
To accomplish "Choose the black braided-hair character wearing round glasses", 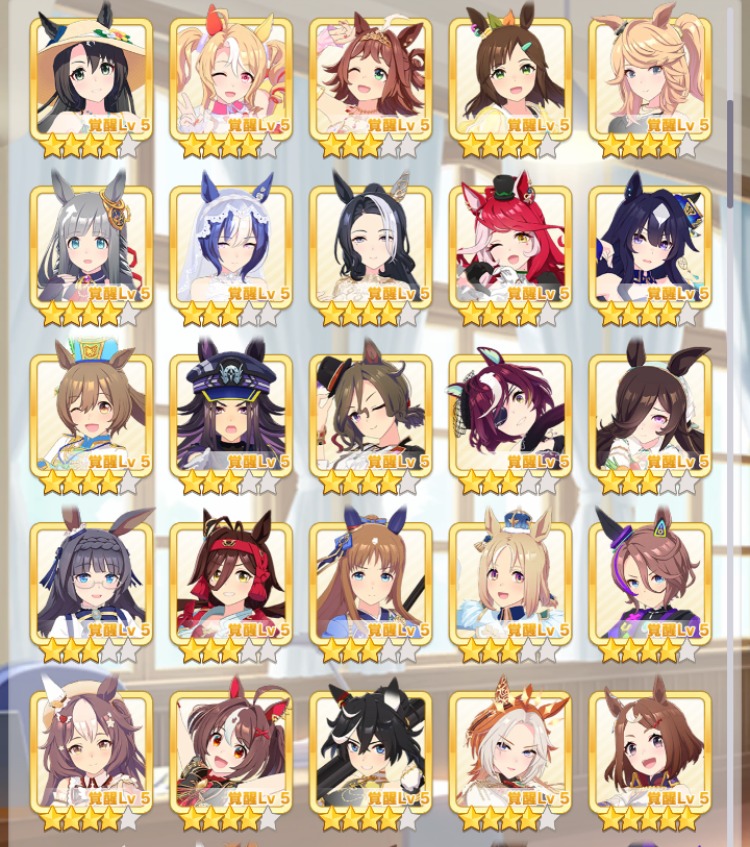I will click(91, 582).
